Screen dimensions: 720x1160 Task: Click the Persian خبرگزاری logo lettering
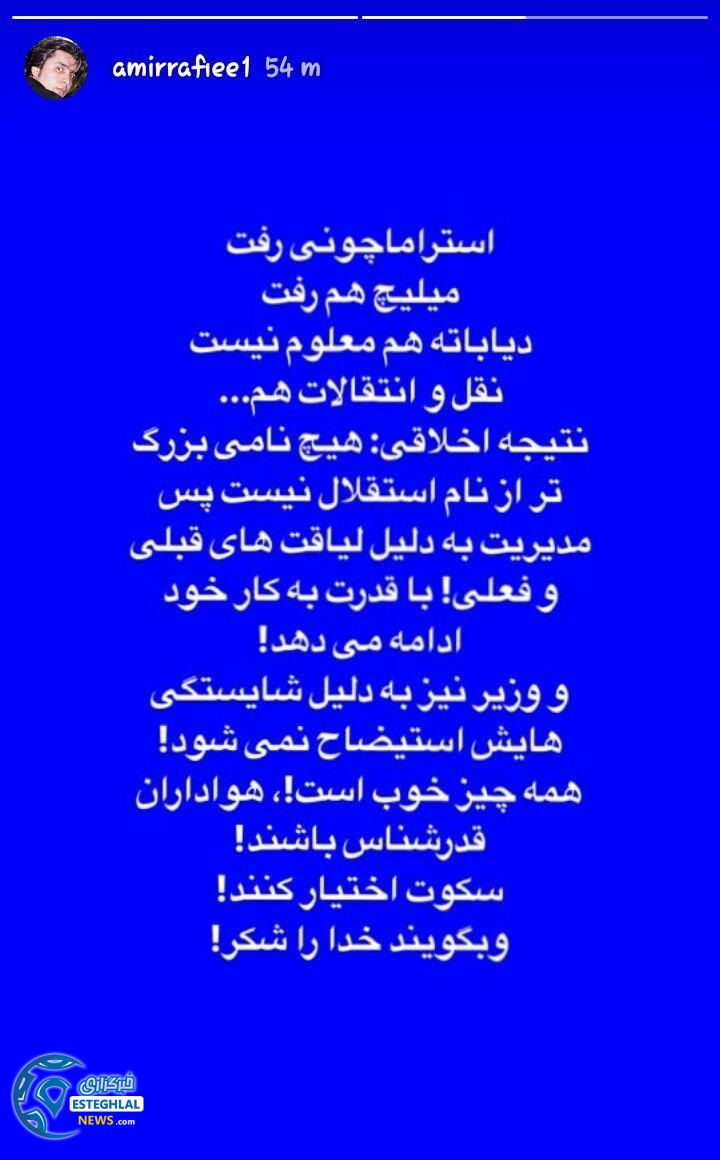click(110, 1082)
